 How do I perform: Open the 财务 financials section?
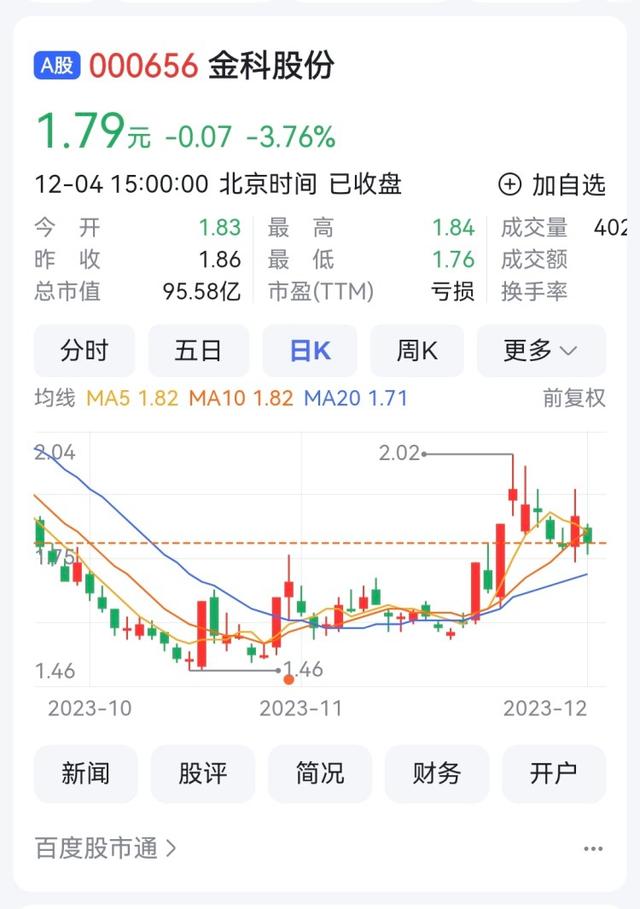coord(437,773)
